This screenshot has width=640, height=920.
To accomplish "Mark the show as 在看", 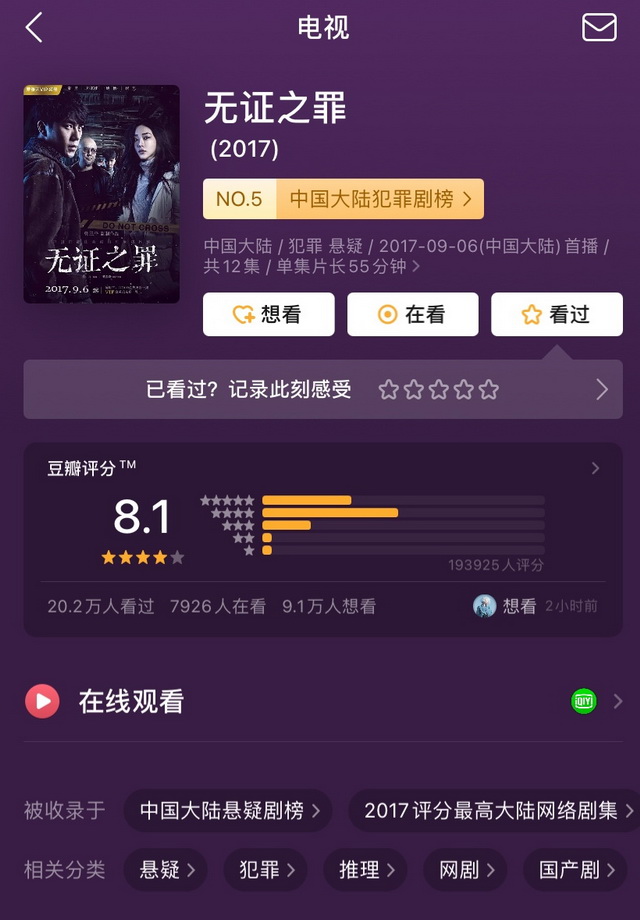I will [412, 315].
